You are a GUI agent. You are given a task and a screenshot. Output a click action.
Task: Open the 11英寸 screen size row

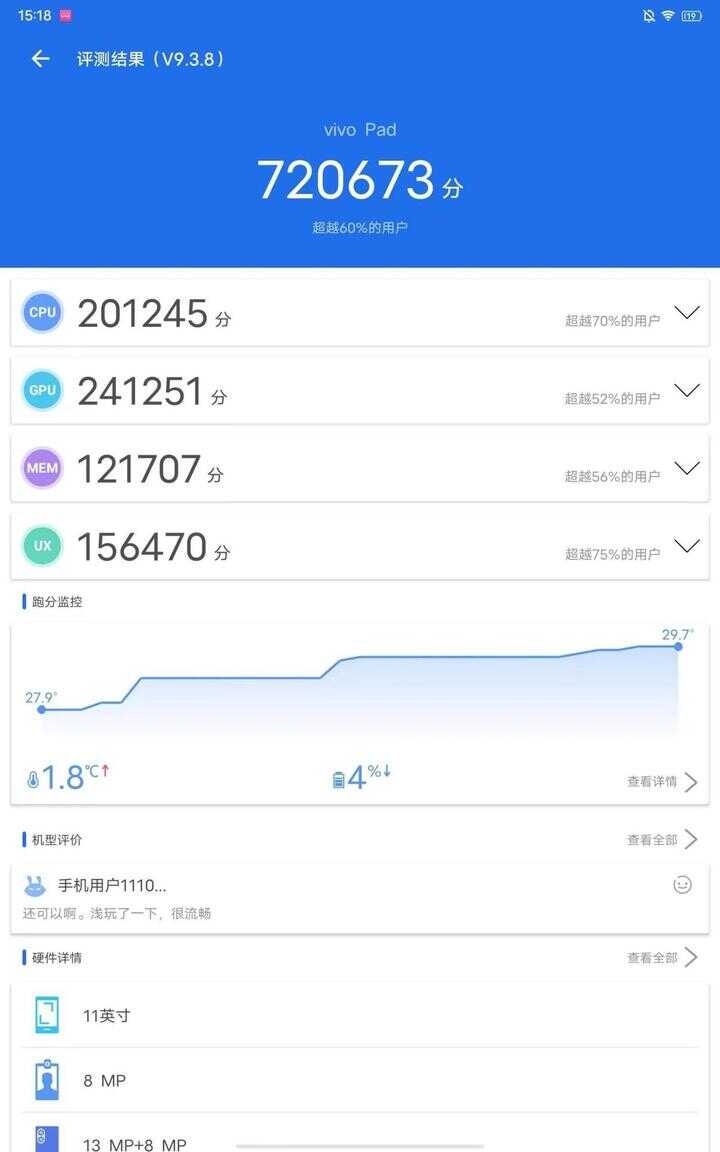(360, 1015)
